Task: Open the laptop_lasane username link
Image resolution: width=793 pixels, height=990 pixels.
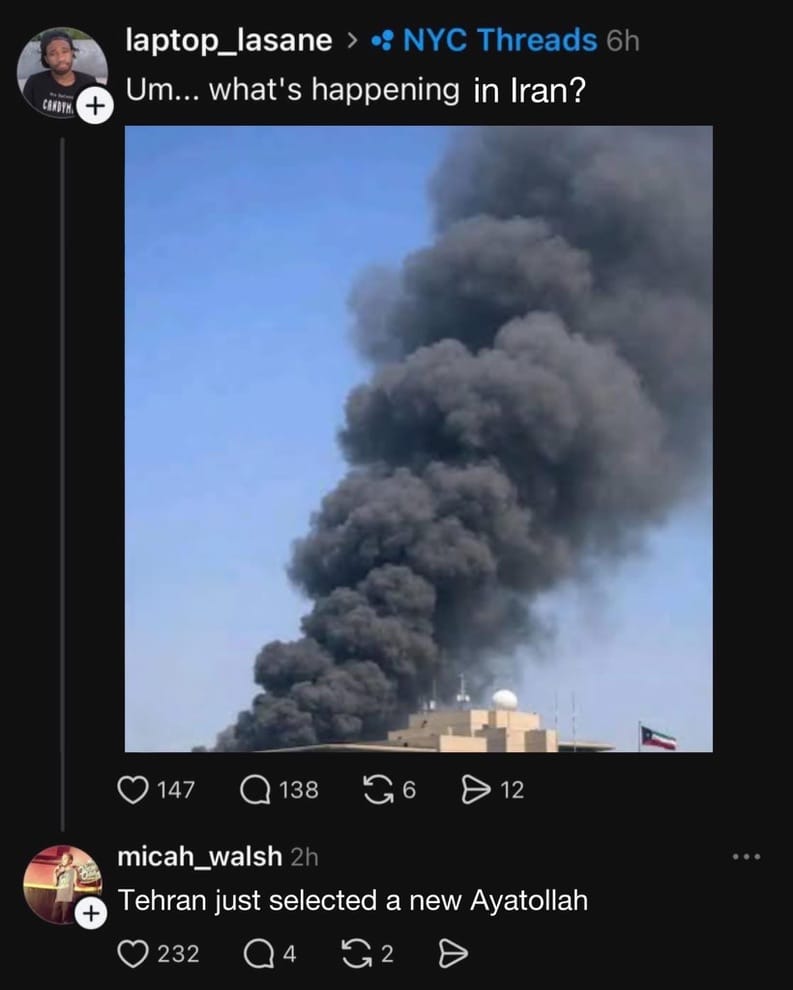Action: [x=228, y=40]
